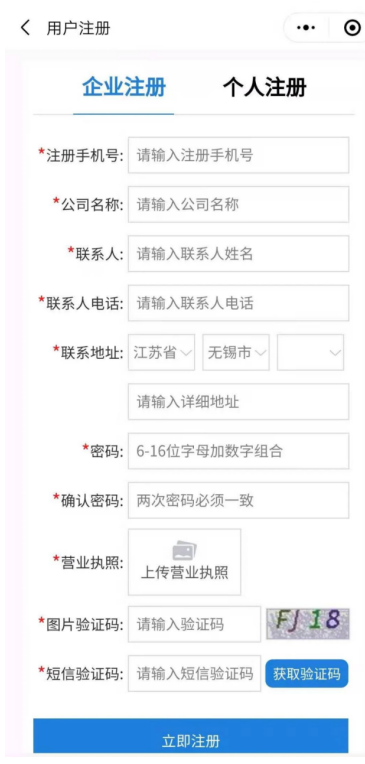Tap the 注册手机号 input field
The image size is (365, 764).
238,155
